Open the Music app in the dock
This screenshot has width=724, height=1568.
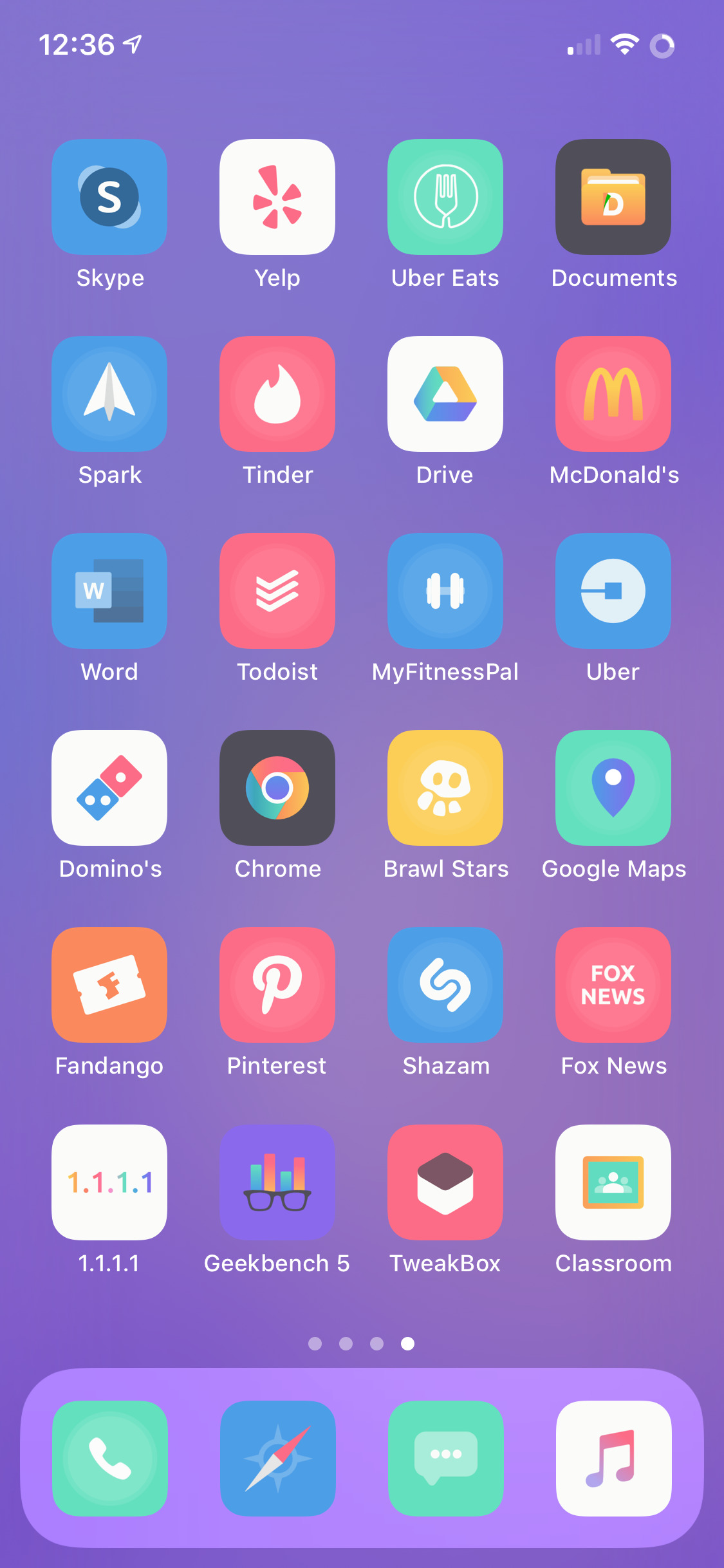pos(614,1459)
